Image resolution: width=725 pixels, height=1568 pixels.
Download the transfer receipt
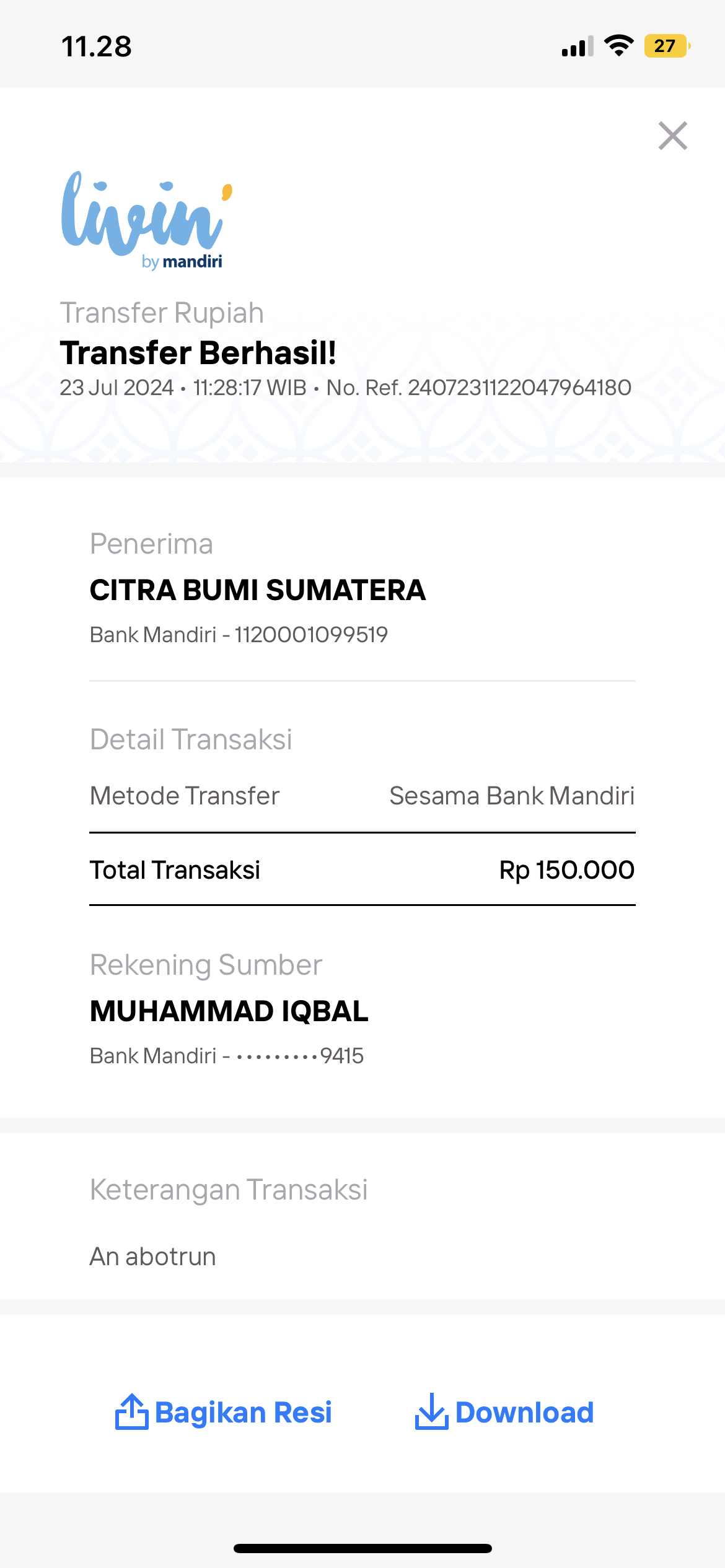504,1413
